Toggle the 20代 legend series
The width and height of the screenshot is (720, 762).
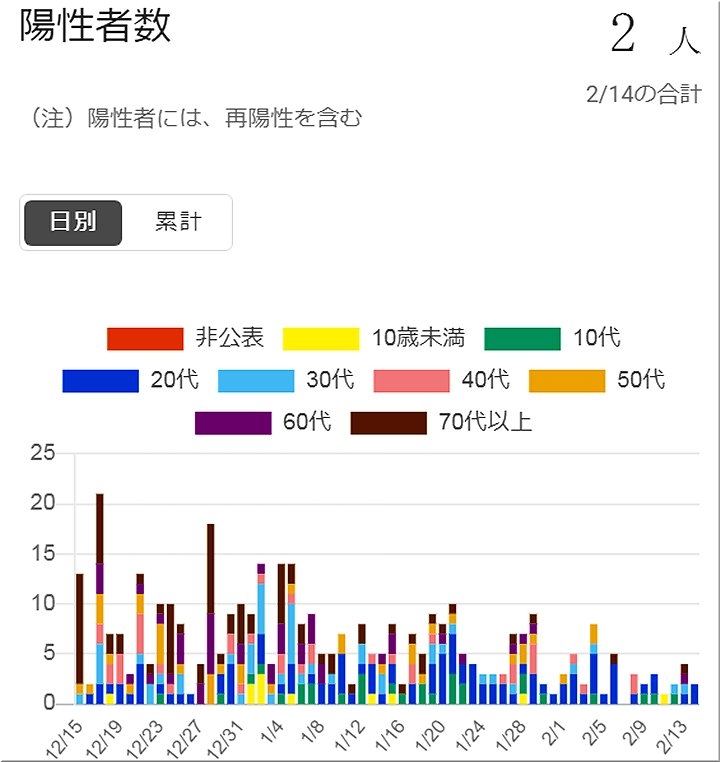(130, 380)
